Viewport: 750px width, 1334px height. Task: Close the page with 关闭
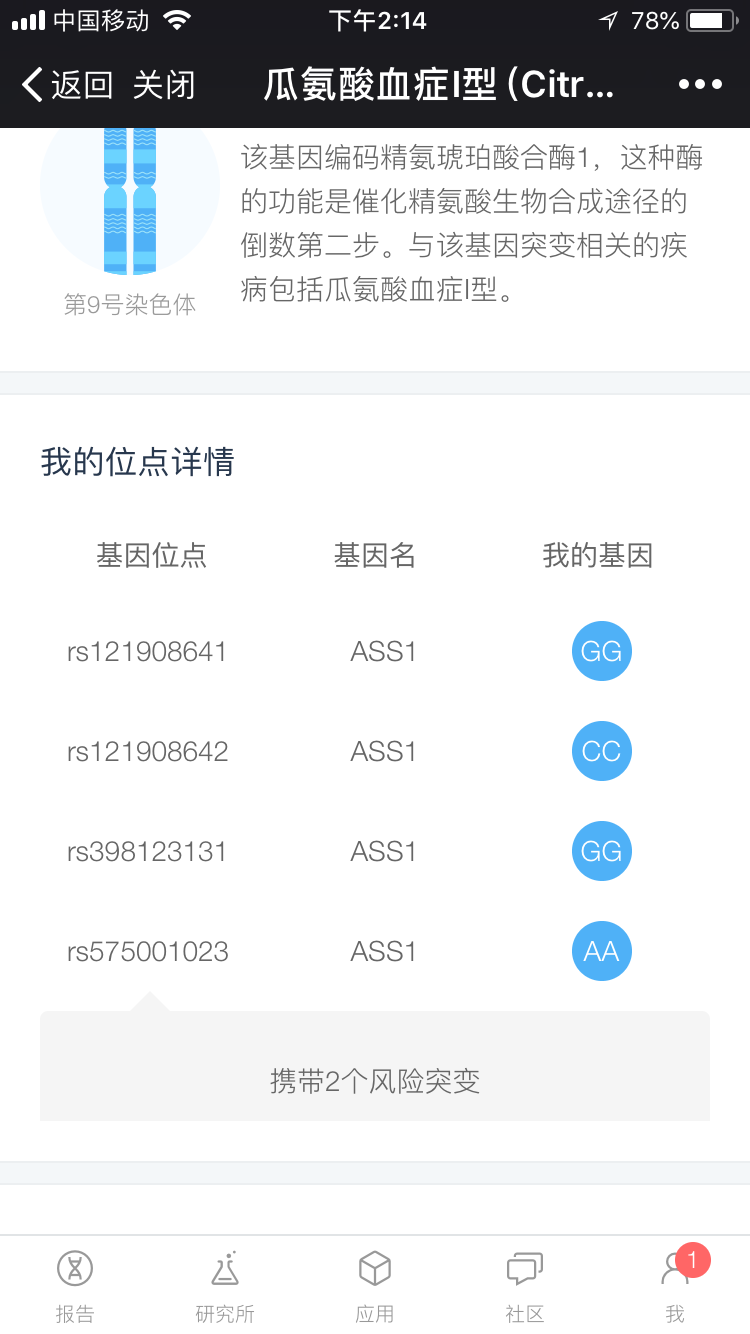pyautogui.click(x=164, y=85)
